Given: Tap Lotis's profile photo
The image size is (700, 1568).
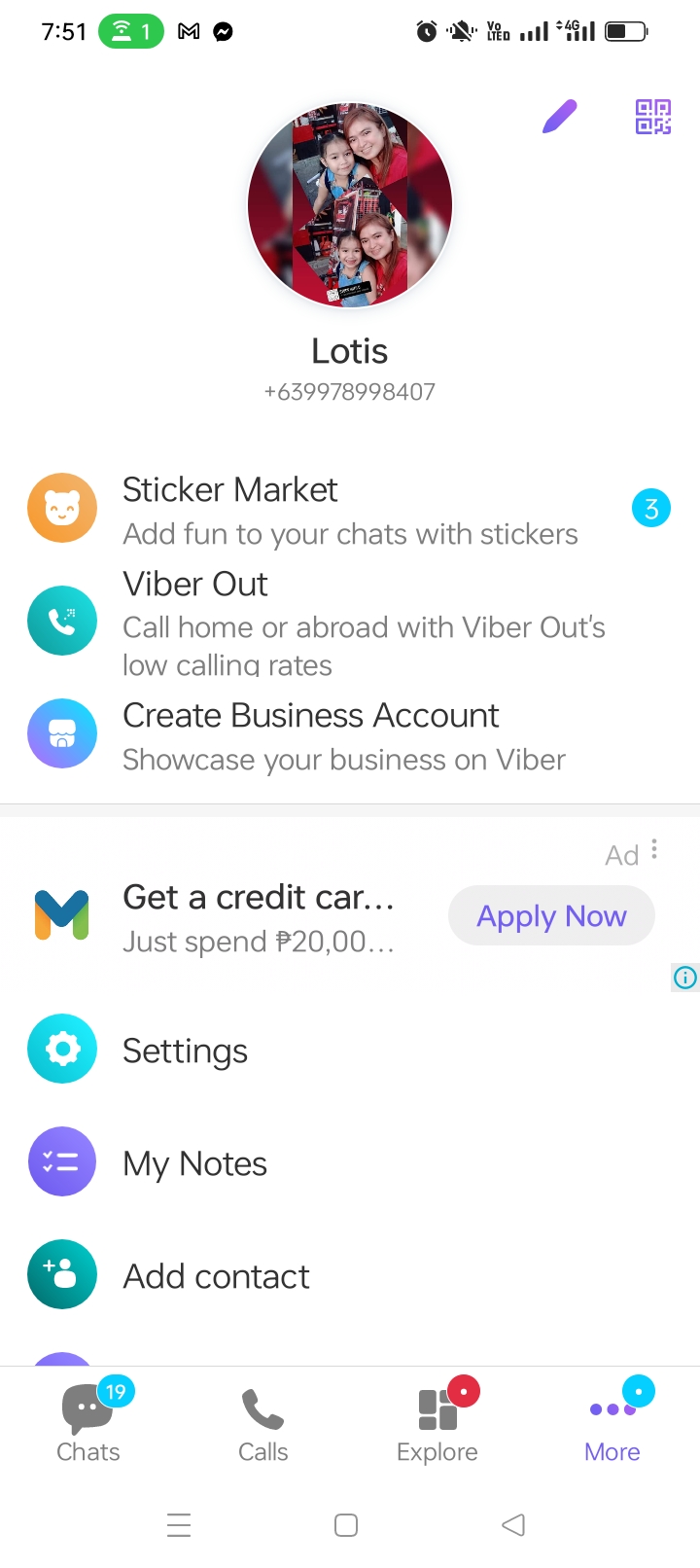Looking at the screenshot, I should (350, 205).
